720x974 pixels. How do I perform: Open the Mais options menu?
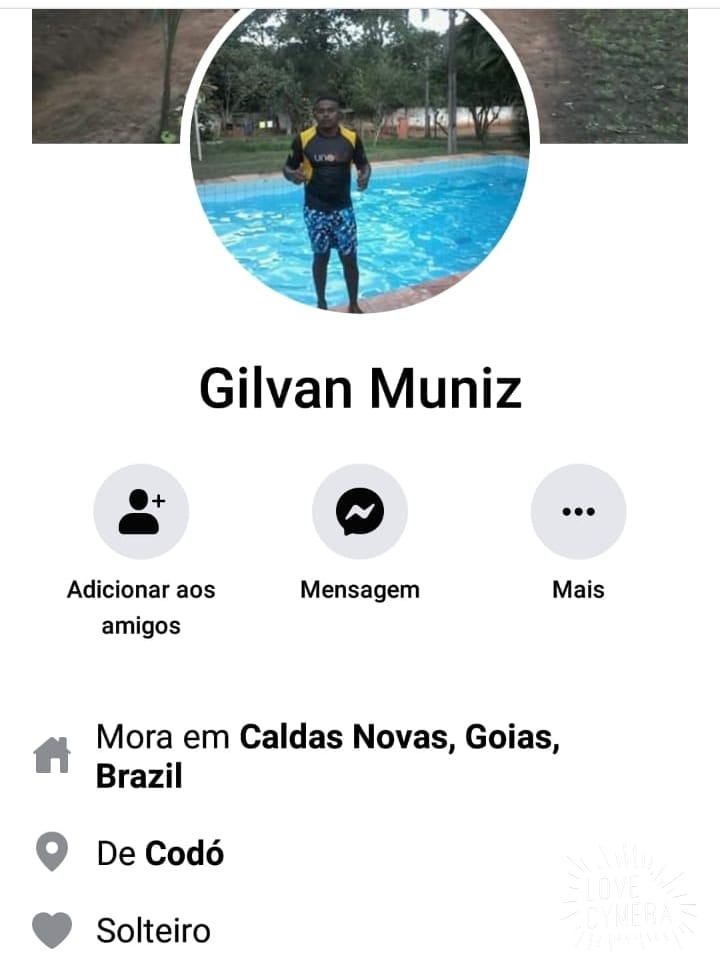pos(578,512)
